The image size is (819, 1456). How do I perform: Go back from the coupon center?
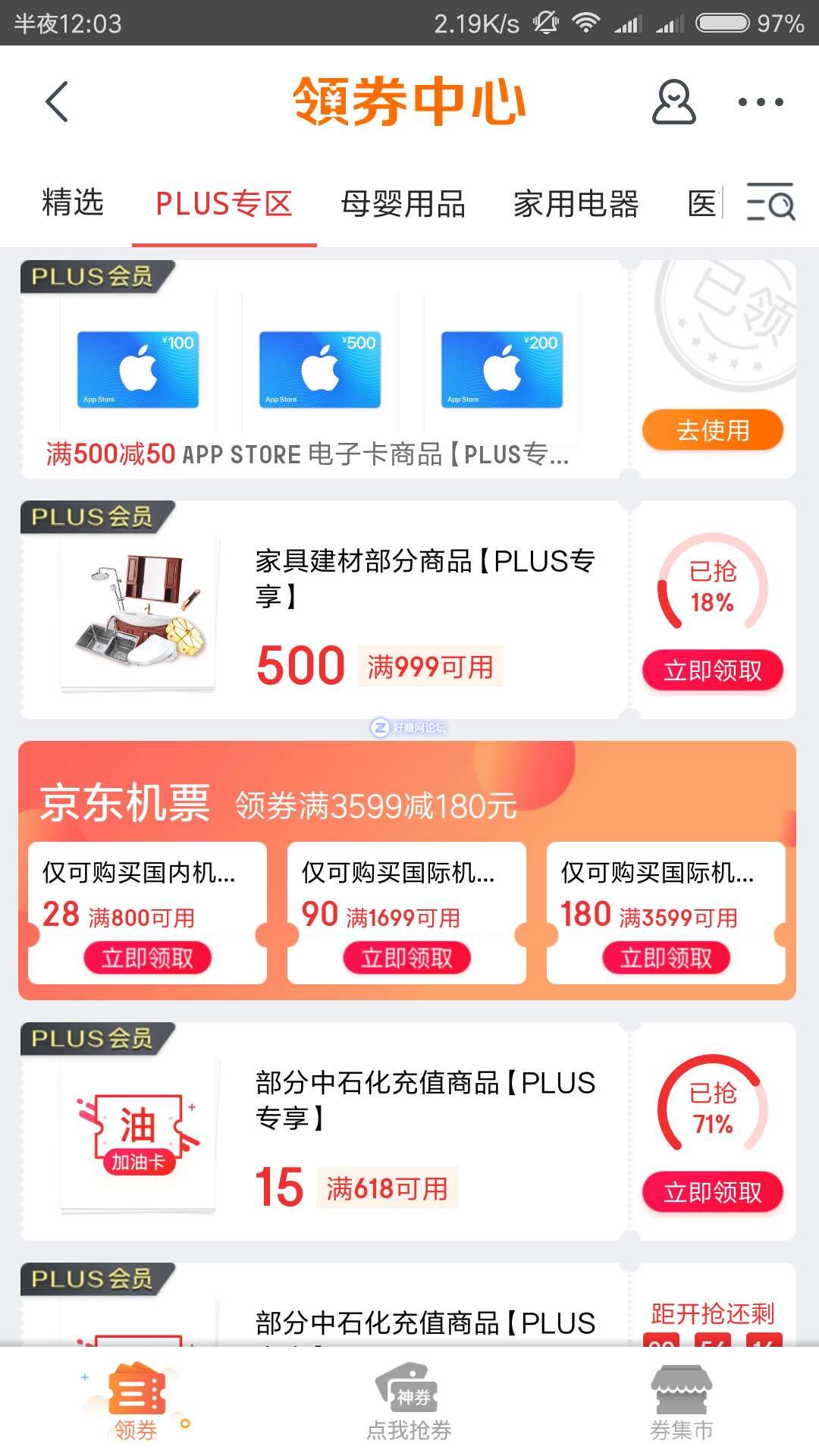point(57,102)
